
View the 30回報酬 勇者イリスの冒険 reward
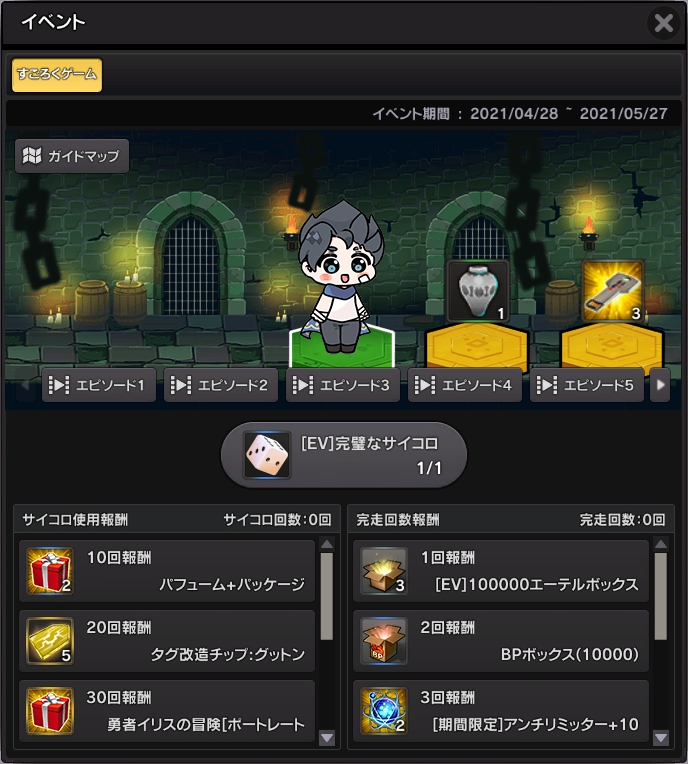[x=167, y=710]
